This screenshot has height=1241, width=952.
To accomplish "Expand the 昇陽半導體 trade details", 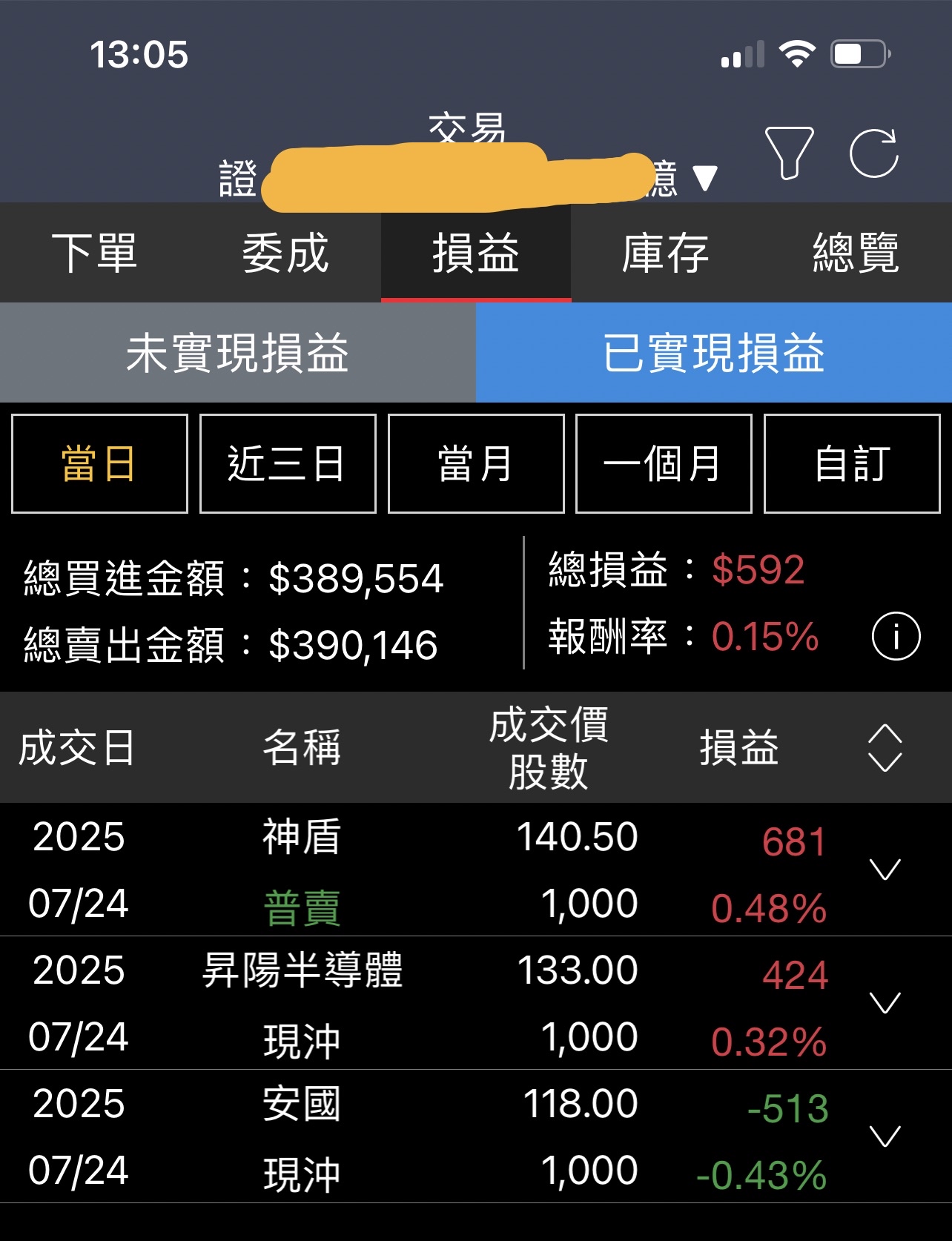I will click(885, 1003).
